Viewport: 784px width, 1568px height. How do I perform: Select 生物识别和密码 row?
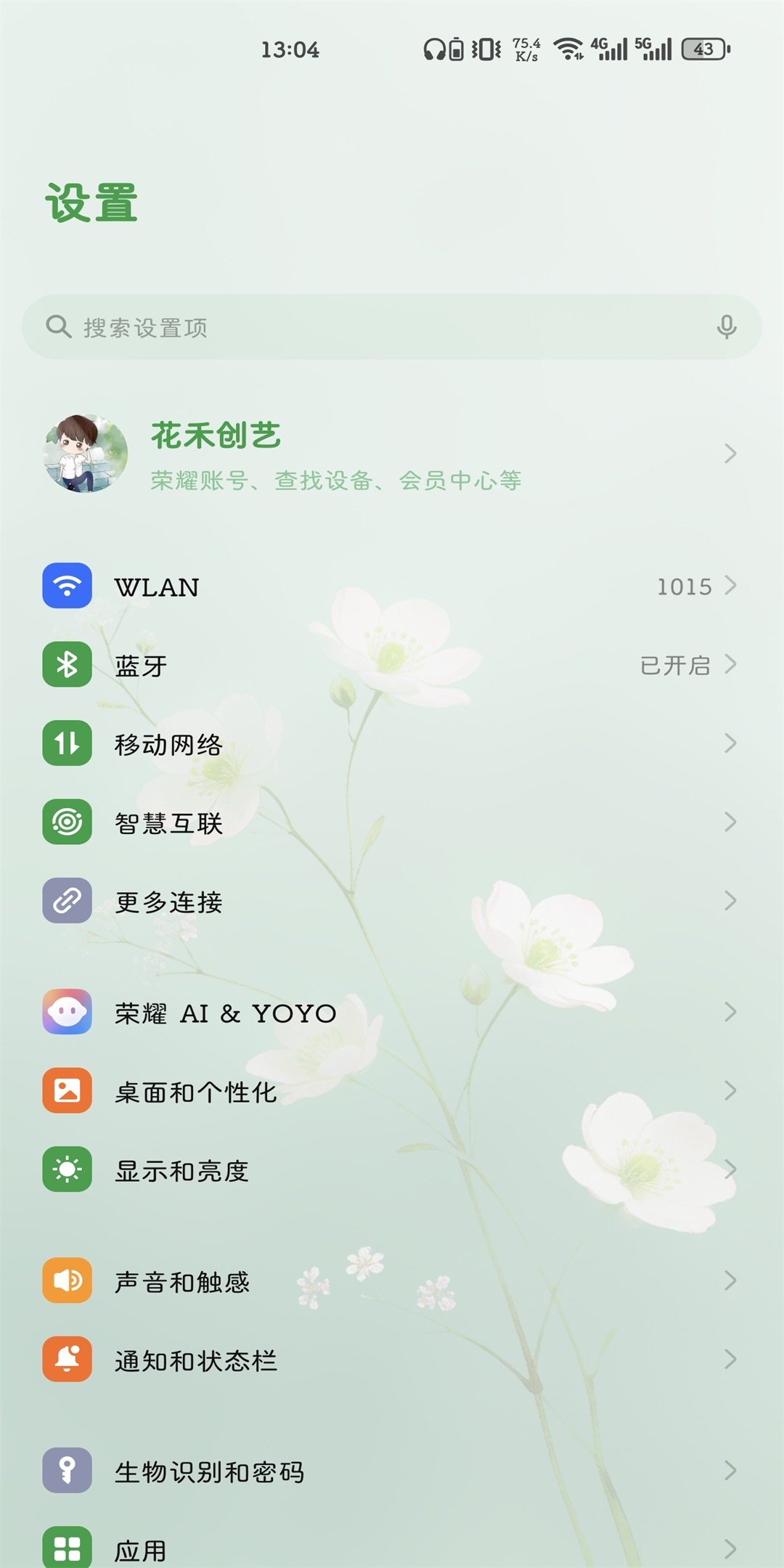[x=392, y=1471]
